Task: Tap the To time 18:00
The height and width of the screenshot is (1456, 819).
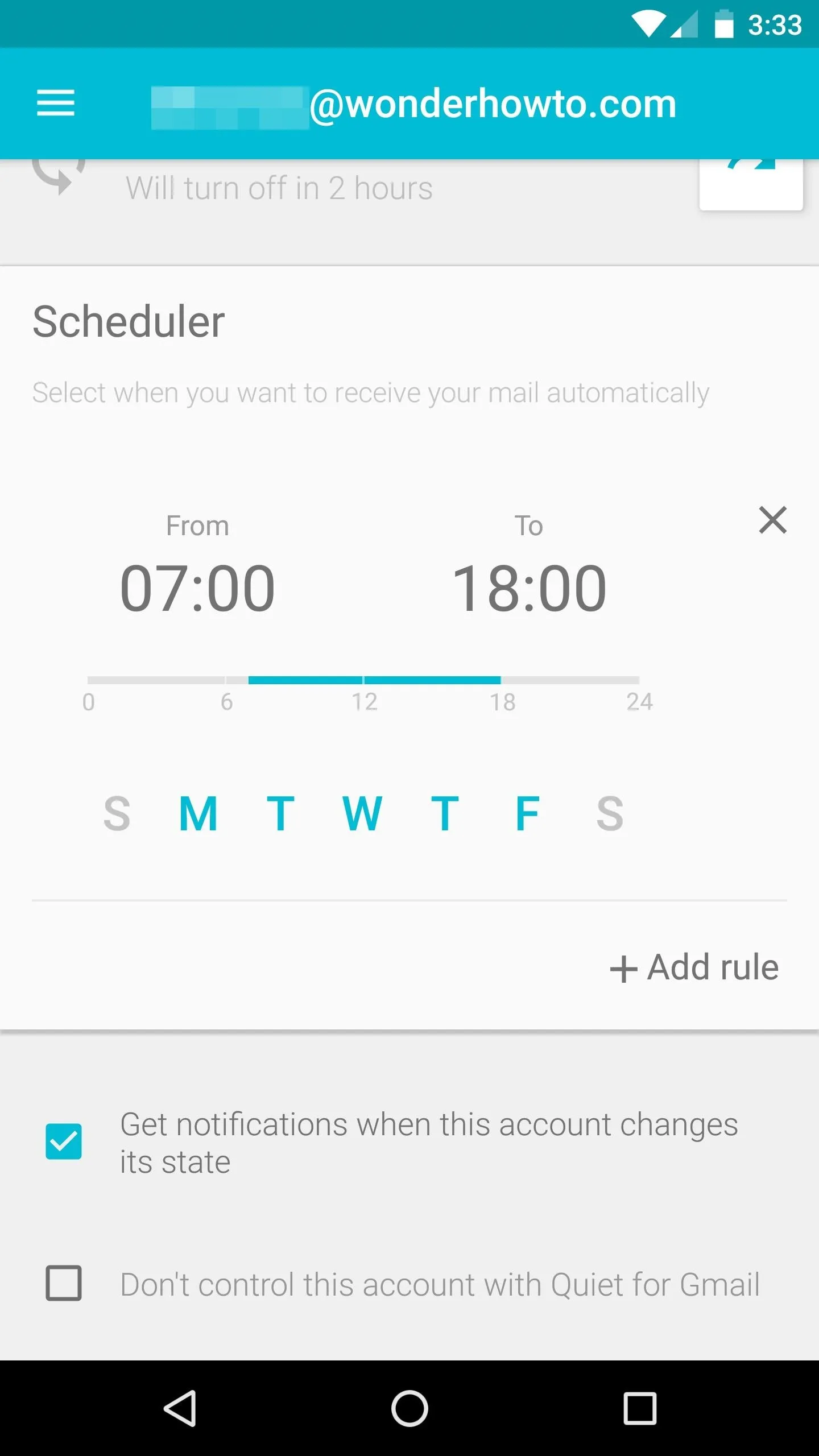Action: (x=529, y=588)
